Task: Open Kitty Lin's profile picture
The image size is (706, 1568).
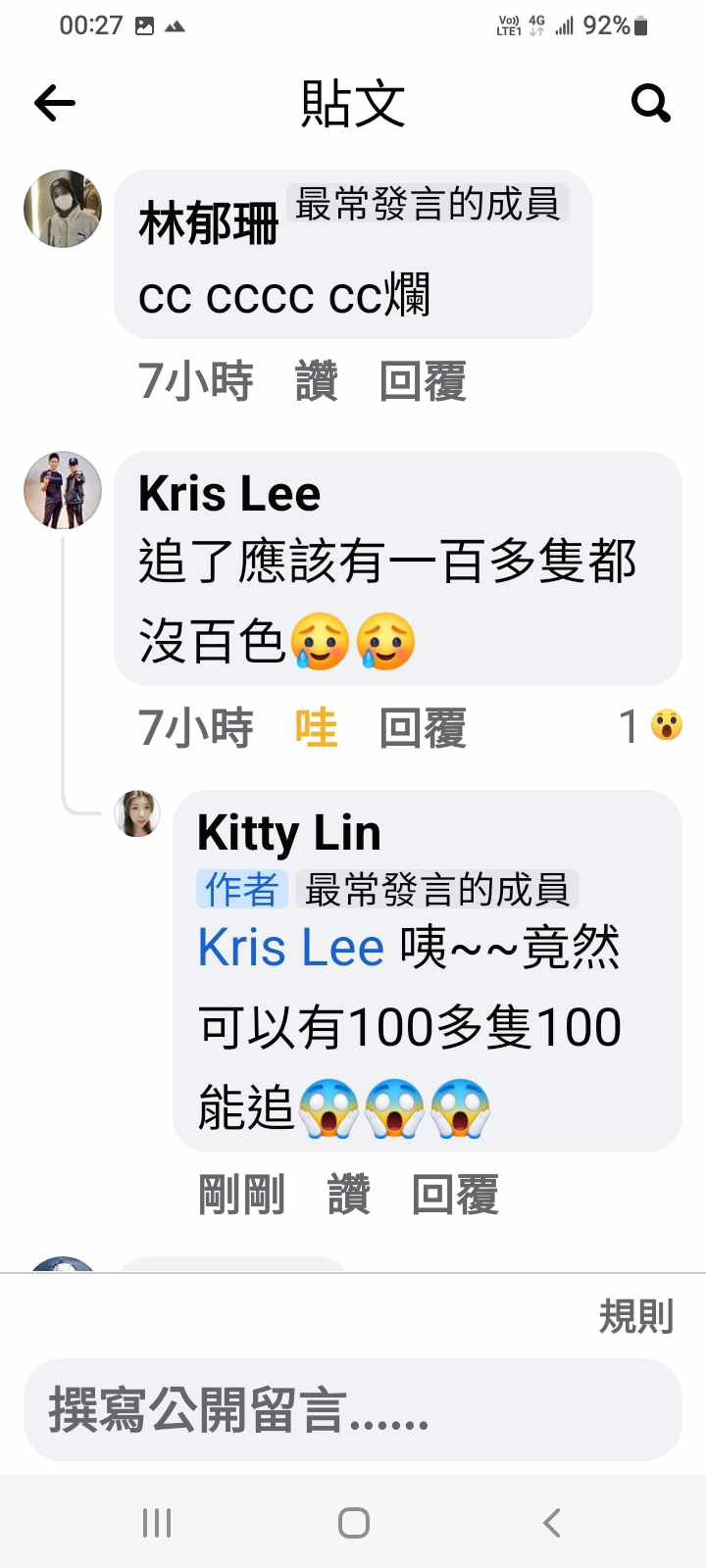Action: point(137,813)
